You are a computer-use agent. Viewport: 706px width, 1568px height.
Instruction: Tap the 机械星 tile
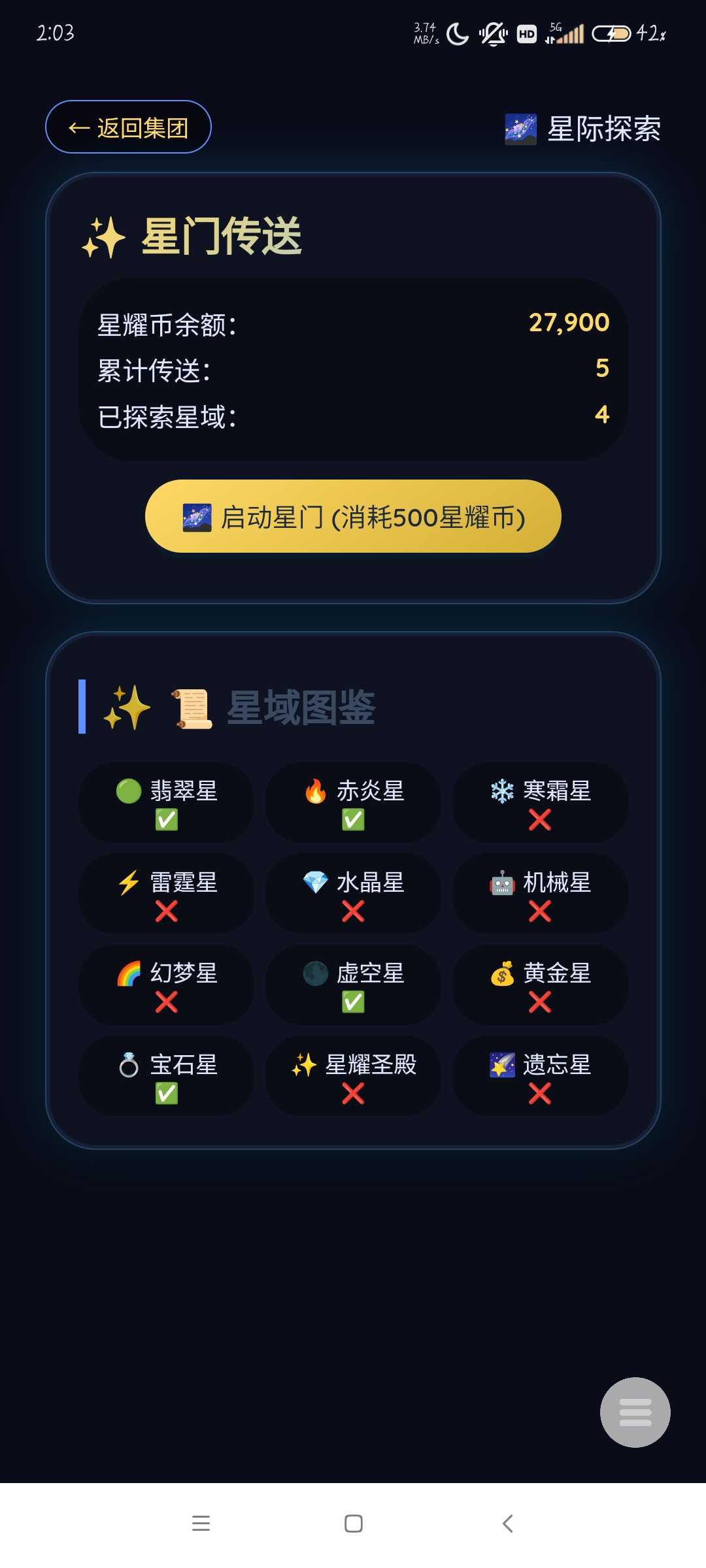tap(540, 893)
